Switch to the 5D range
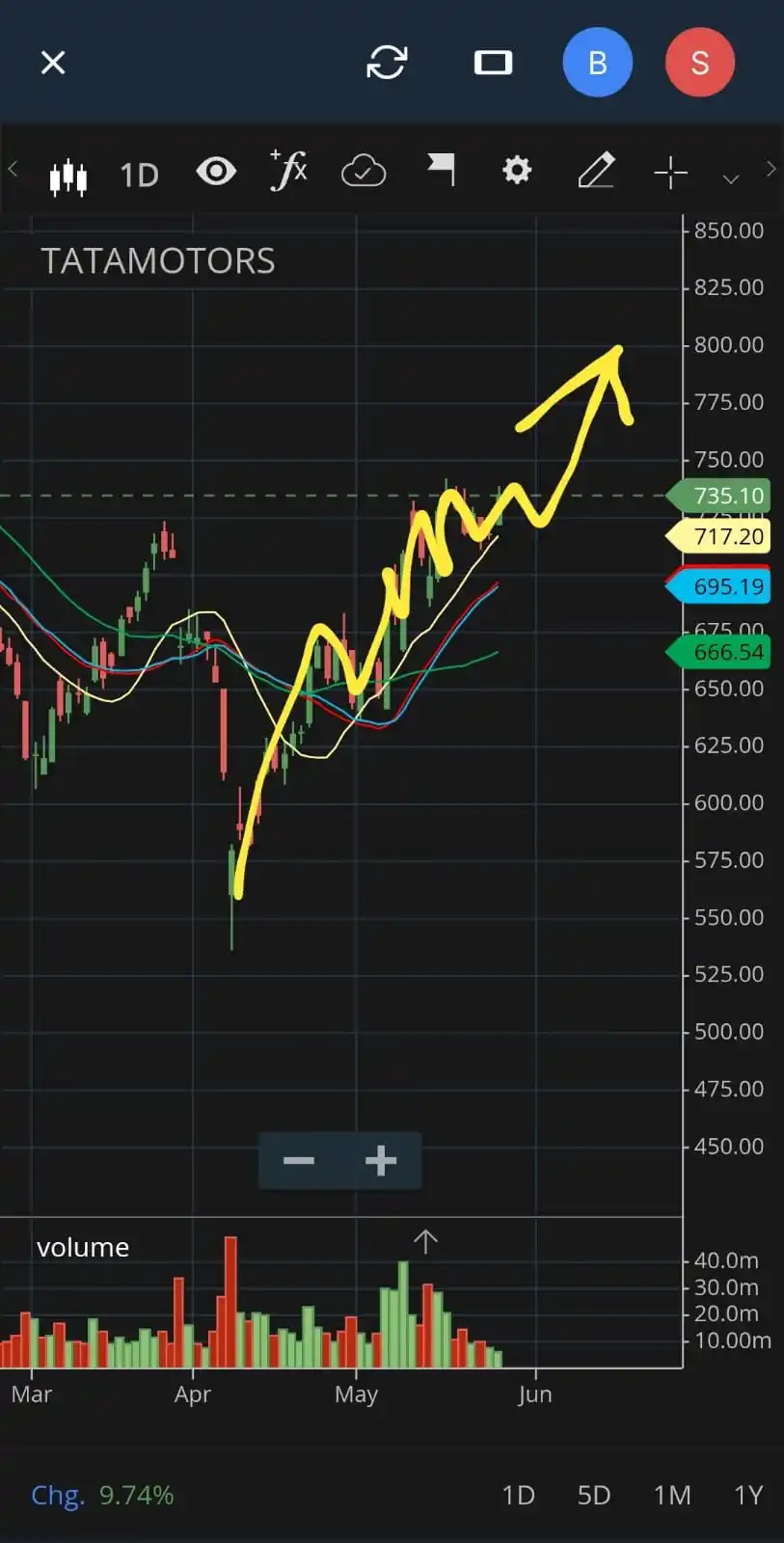The height and width of the screenshot is (1543, 784). (594, 1495)
